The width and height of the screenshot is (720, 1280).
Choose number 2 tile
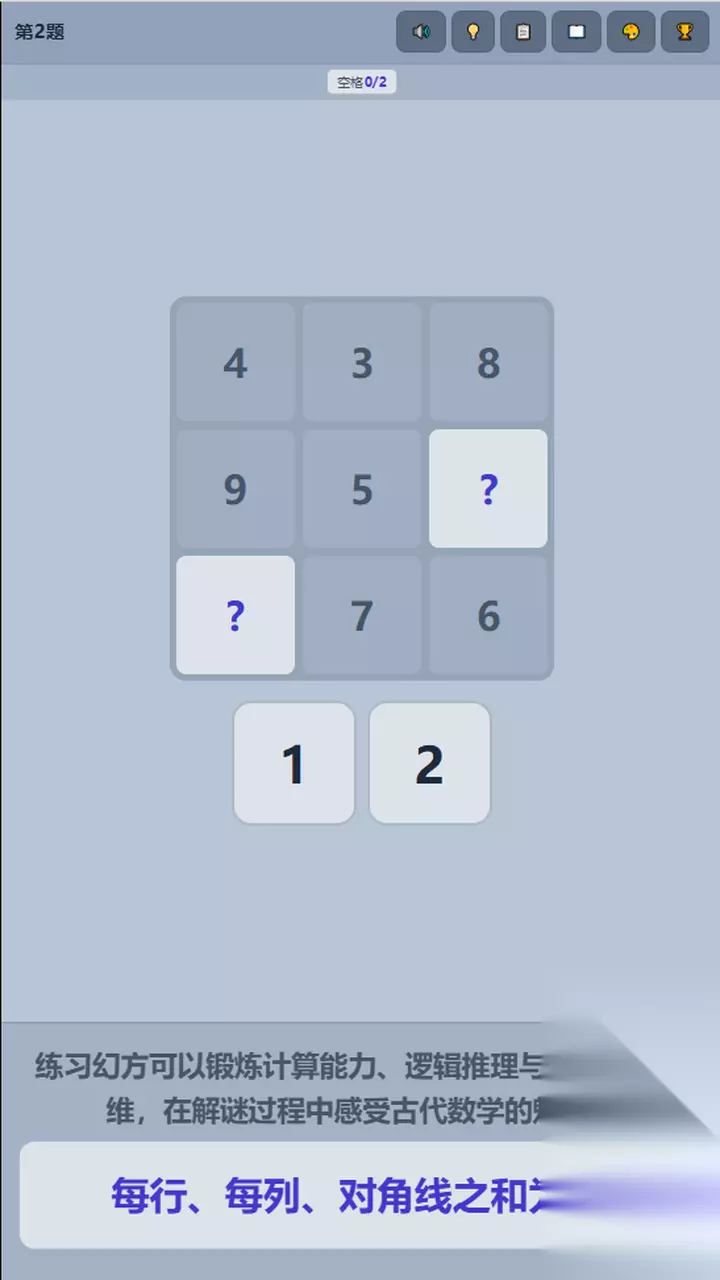[430, 763]
